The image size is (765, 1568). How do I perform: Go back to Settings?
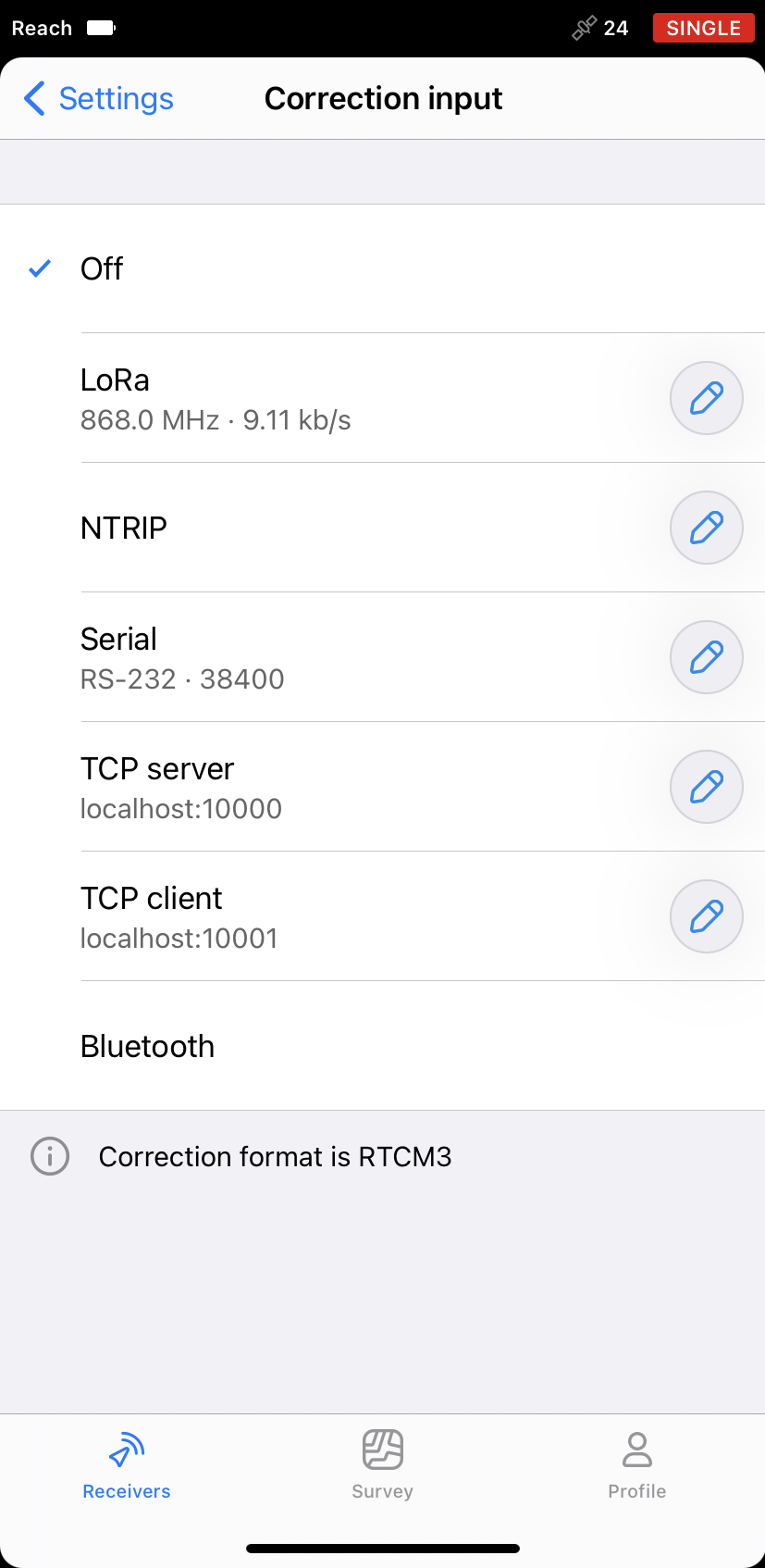[x=99, y=98]
